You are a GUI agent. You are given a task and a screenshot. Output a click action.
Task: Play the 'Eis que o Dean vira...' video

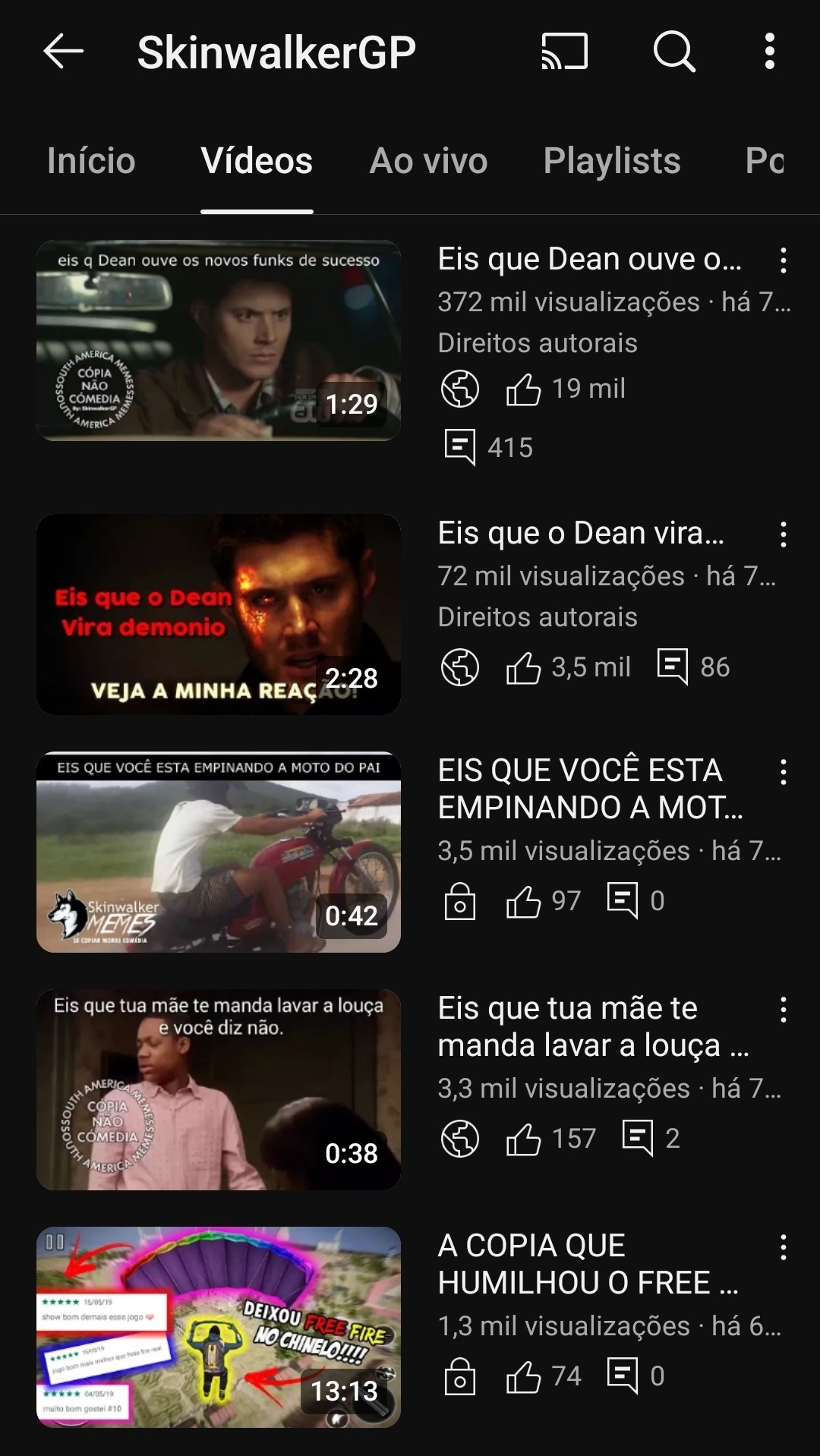(219, 614)
